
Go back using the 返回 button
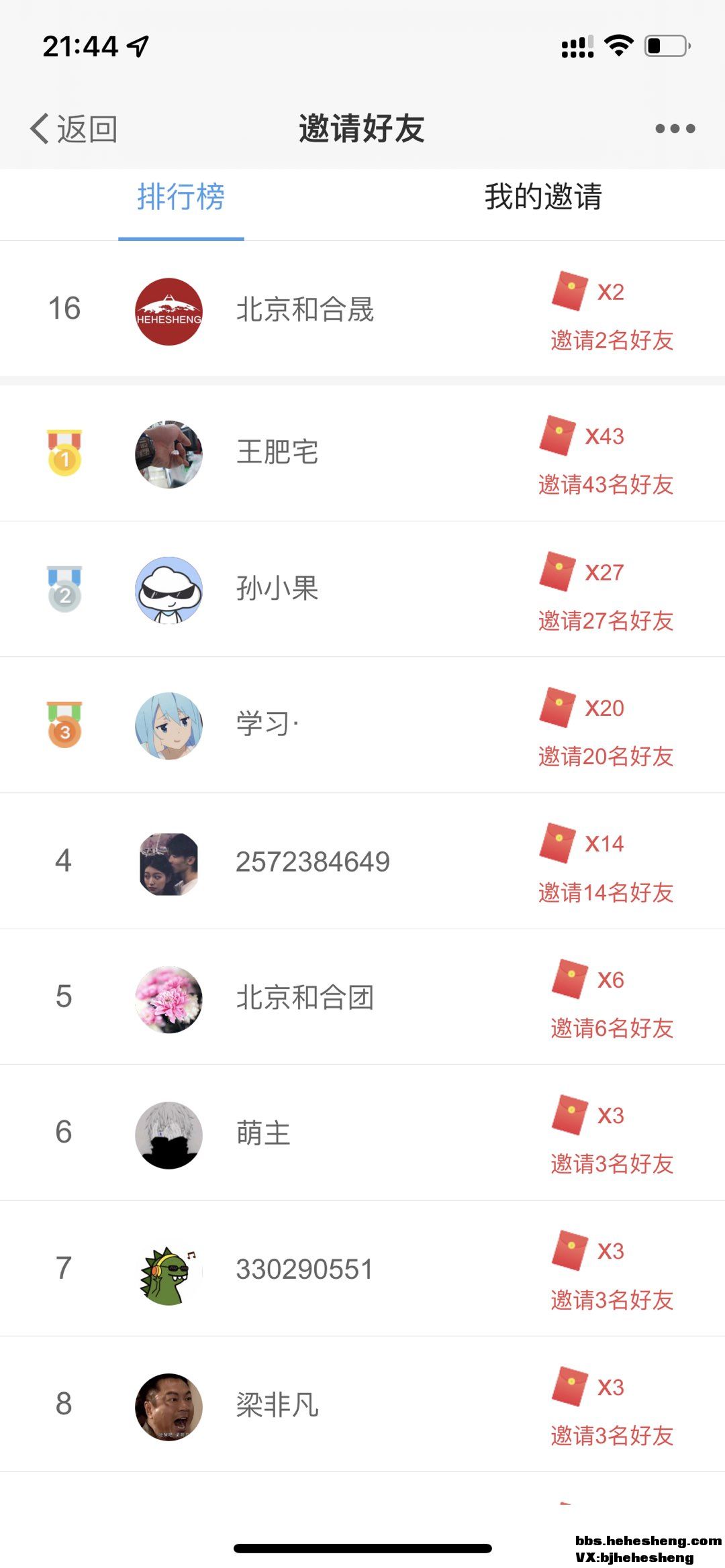[x=74, y=128]
